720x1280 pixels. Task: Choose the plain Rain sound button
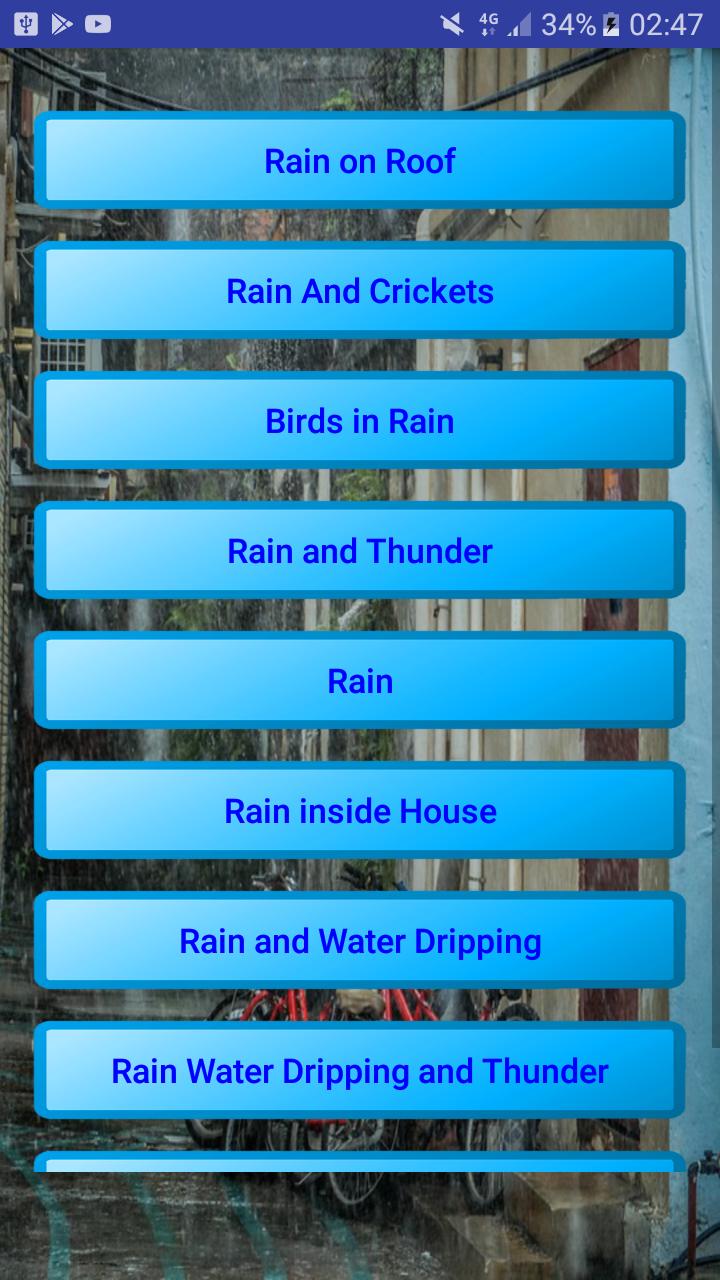click(x=360, y=681)
